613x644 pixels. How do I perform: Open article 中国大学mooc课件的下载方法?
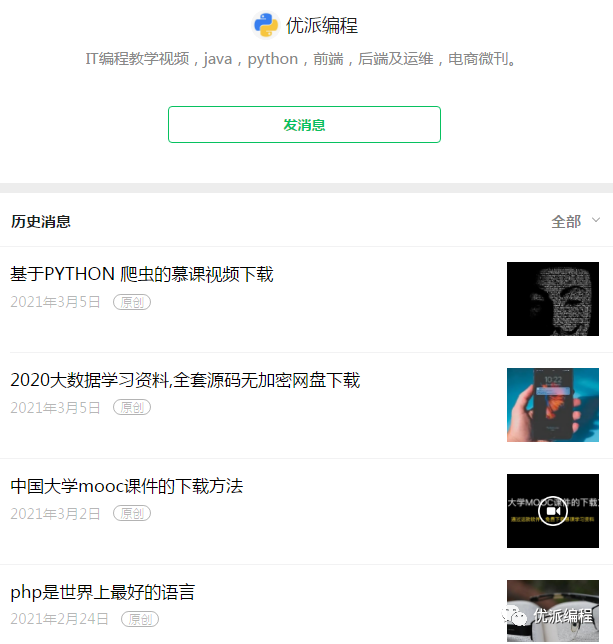127,487
